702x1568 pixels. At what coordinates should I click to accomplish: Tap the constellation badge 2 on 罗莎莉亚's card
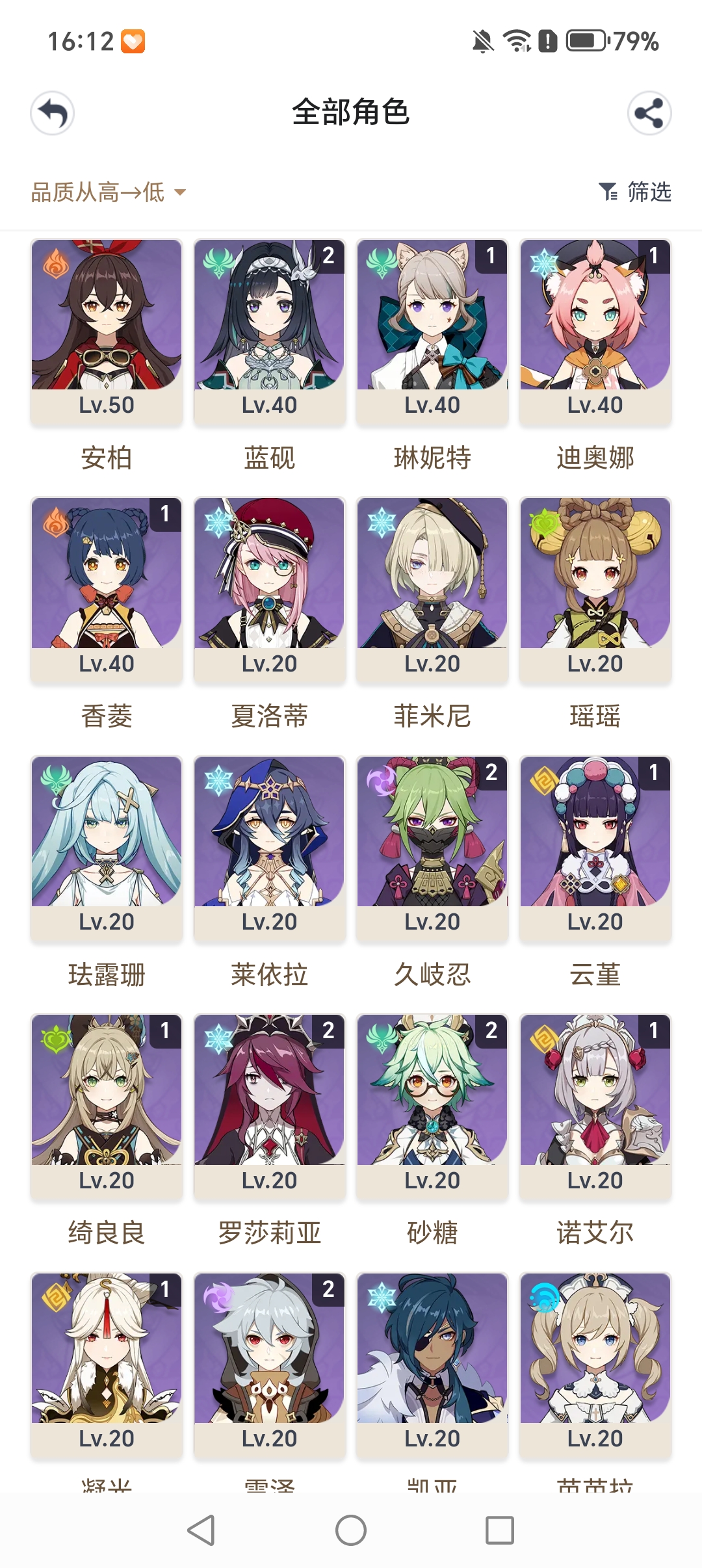[x=328, y=1032]
